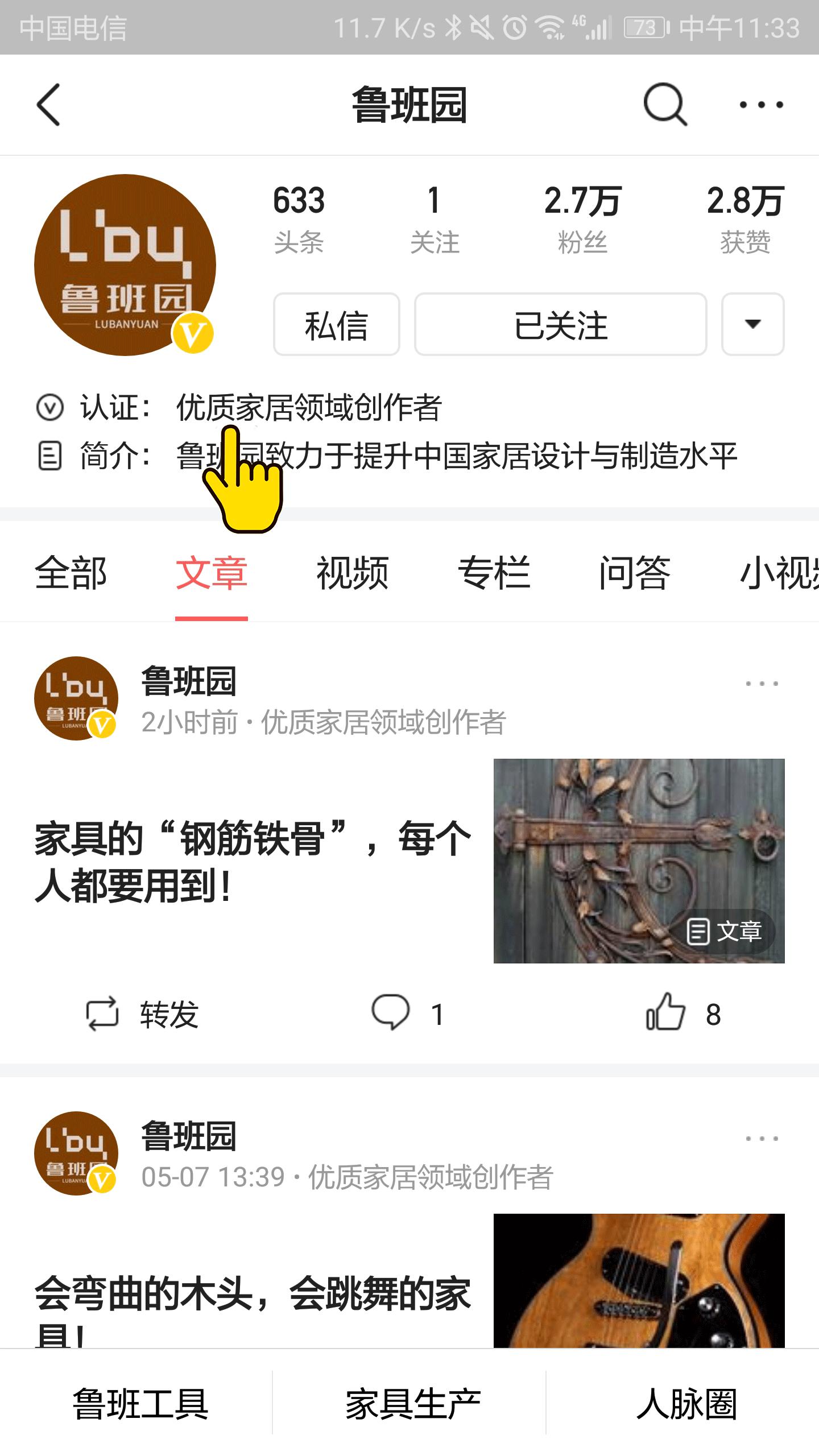The width and height of the screenshot is (819, 1456).
Task: Tap the 鲁班园 profile avatar
Action: click(x=126, y=263)
